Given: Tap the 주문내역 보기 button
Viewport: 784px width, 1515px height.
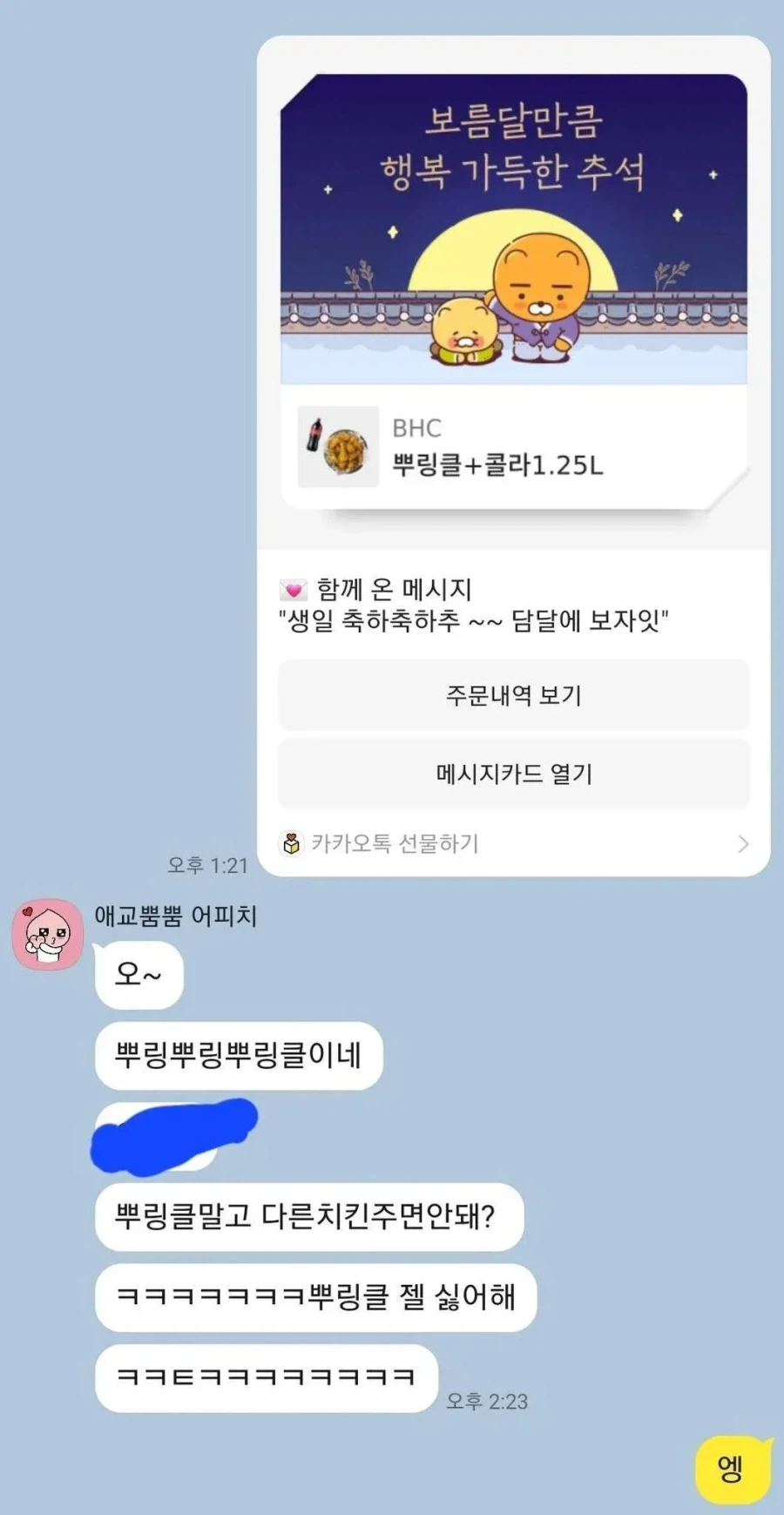Looking at the screenshot, I should click(512, 695).
